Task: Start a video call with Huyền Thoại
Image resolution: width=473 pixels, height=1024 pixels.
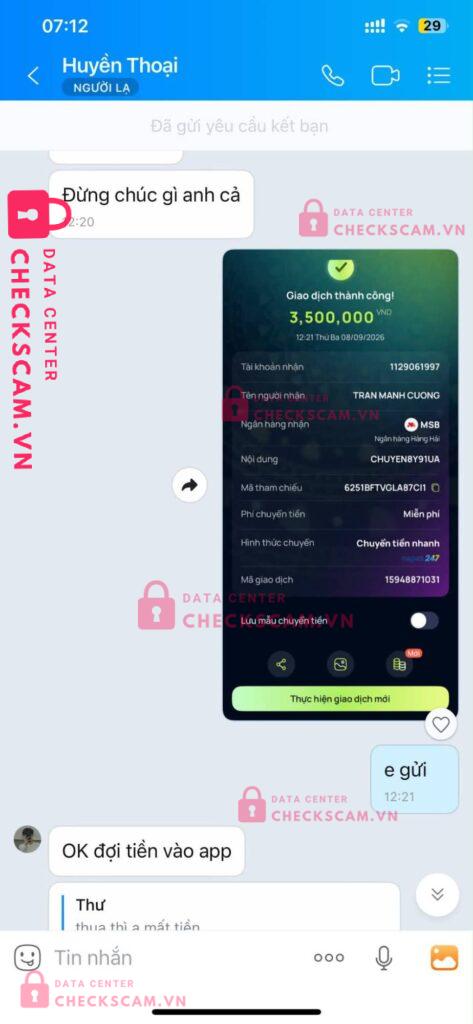Action: (385, 76)
